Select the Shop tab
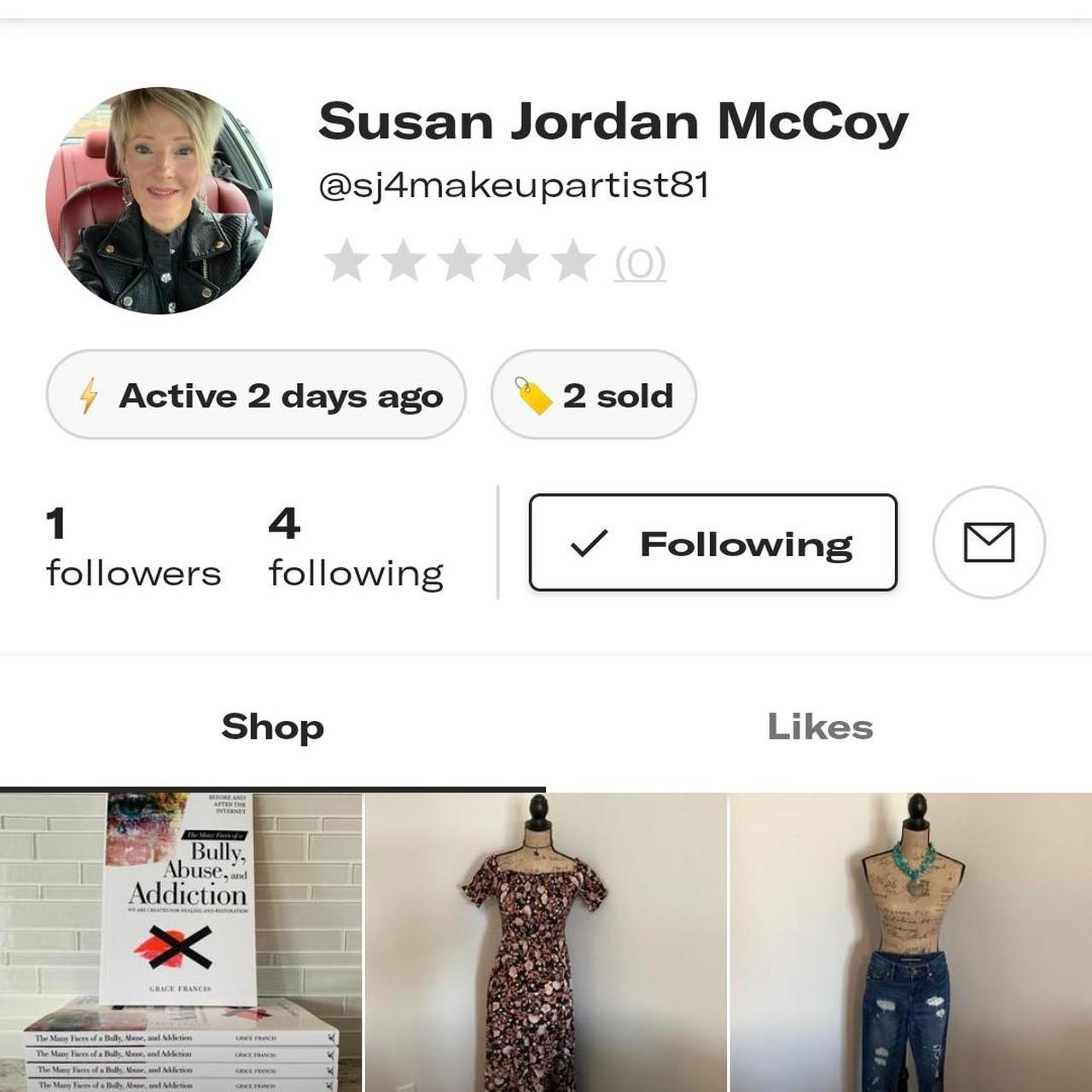Image resolution: width=1092 pixels, height=1092 pixels. pos(272,727)
